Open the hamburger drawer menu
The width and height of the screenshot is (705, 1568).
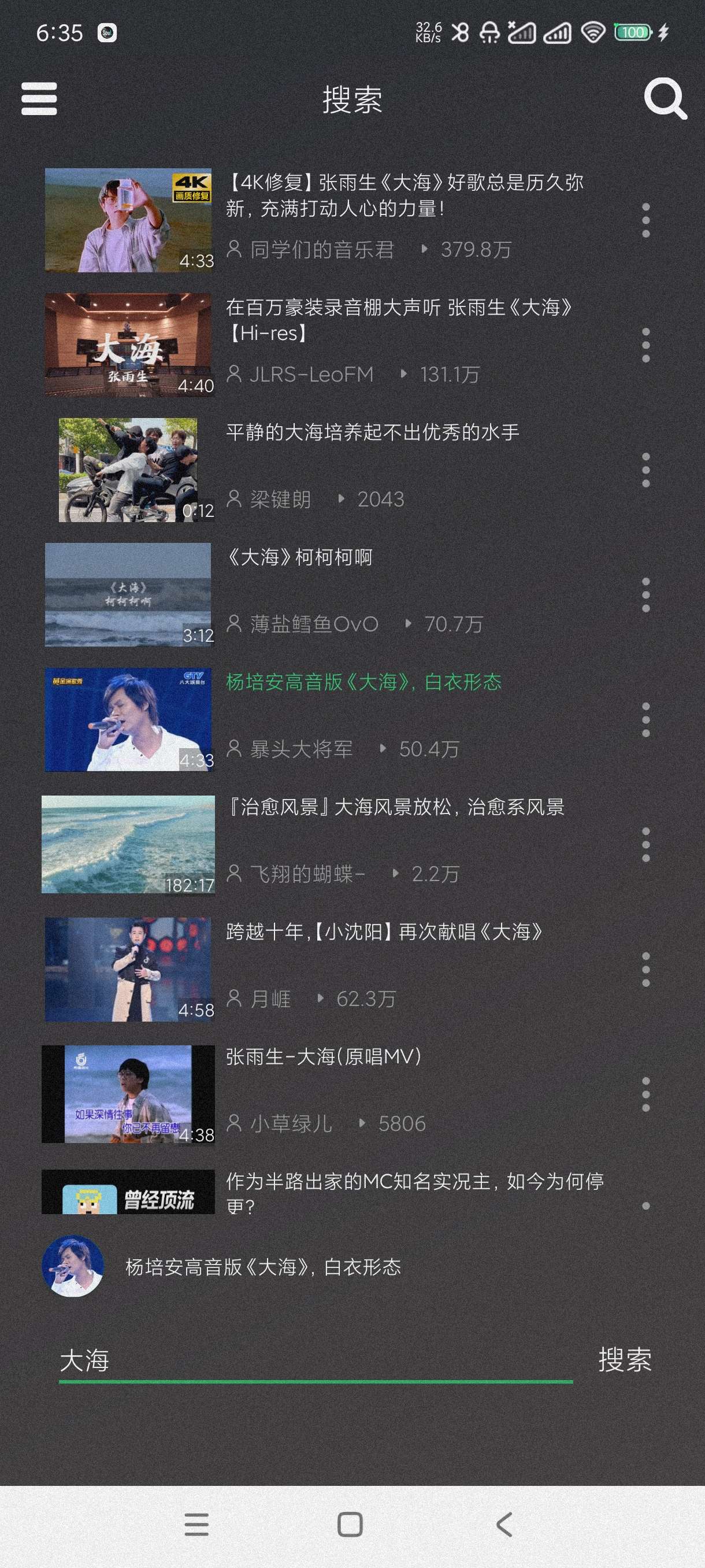coord(39,99)
